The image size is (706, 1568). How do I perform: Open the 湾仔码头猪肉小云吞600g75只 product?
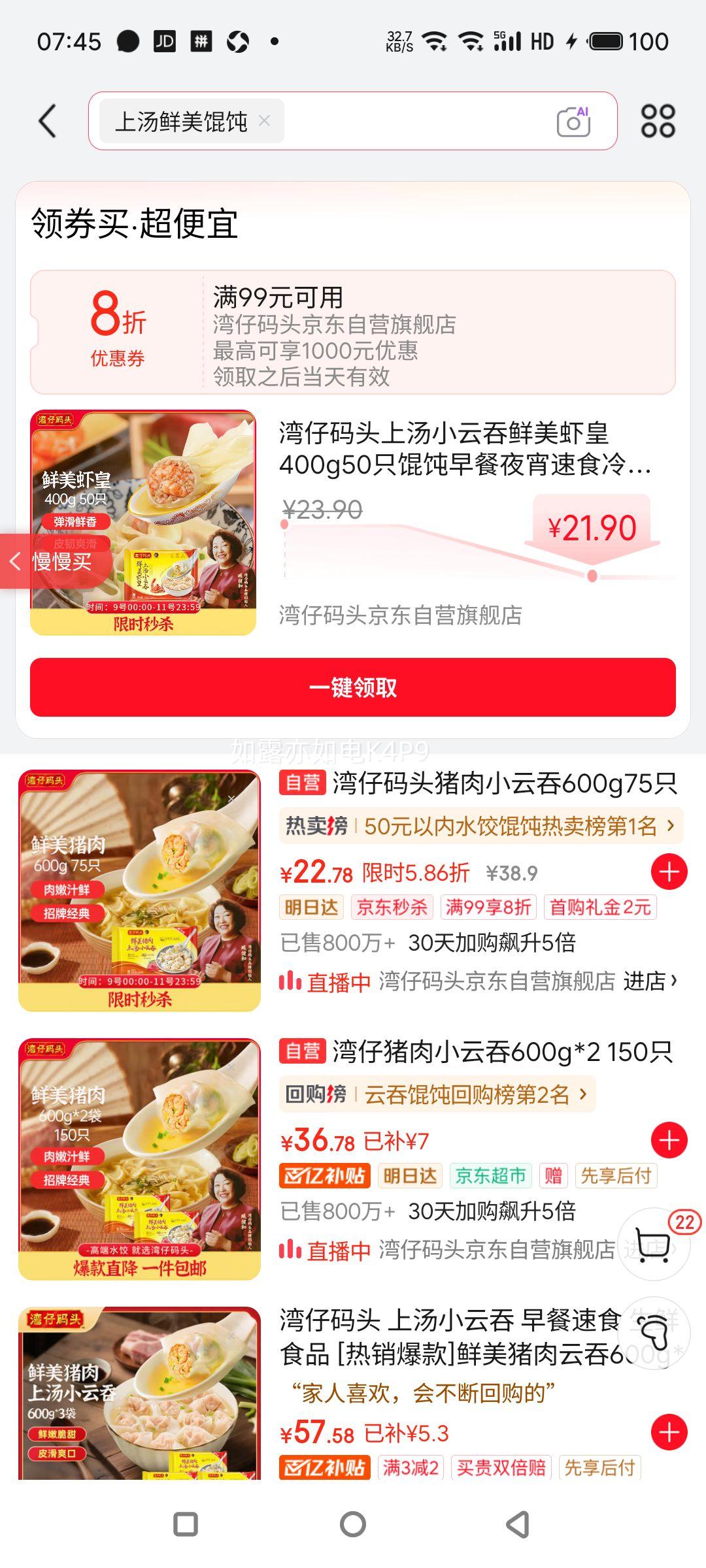(503, 783)
